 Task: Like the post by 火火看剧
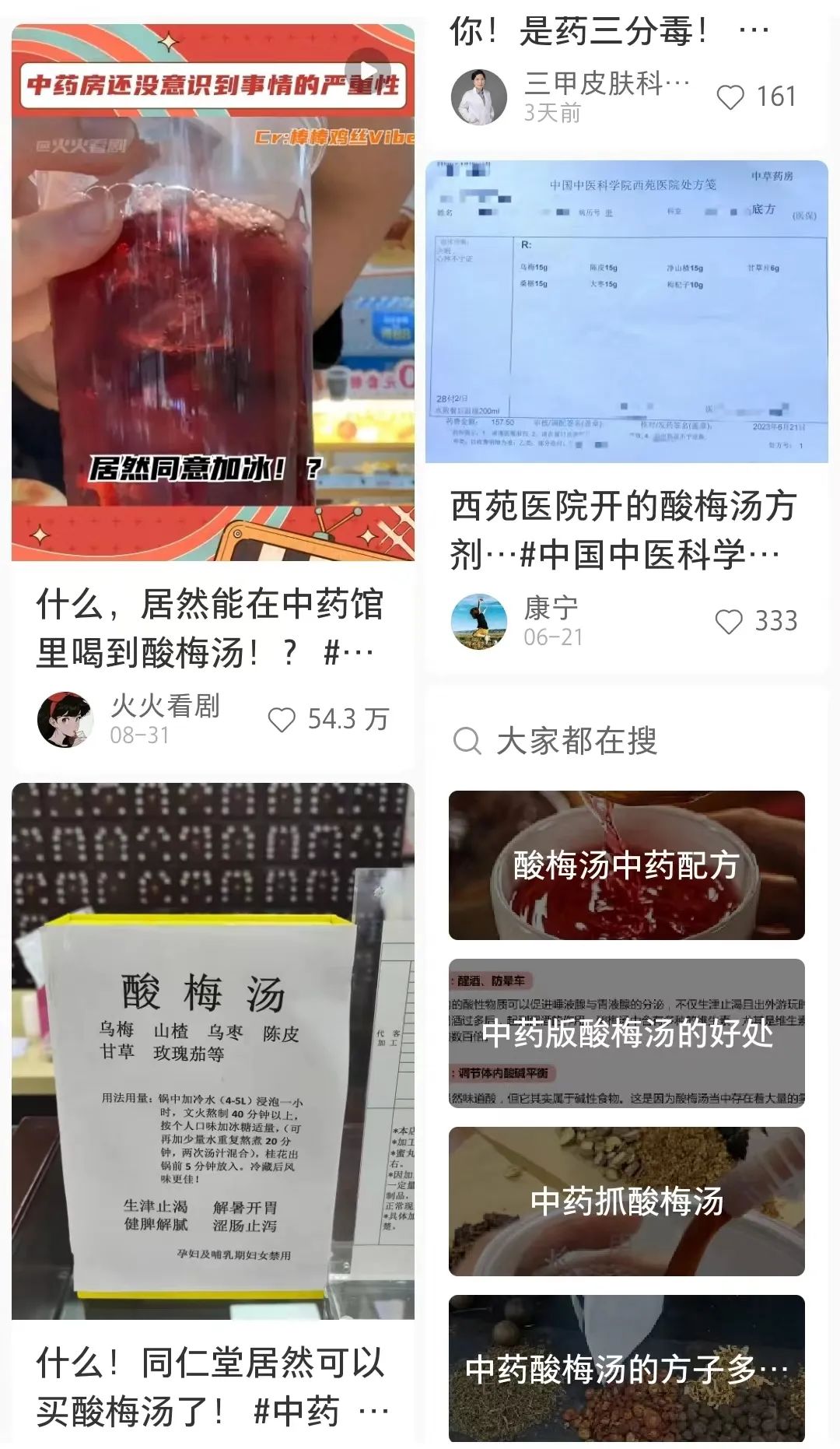(282, 720)
